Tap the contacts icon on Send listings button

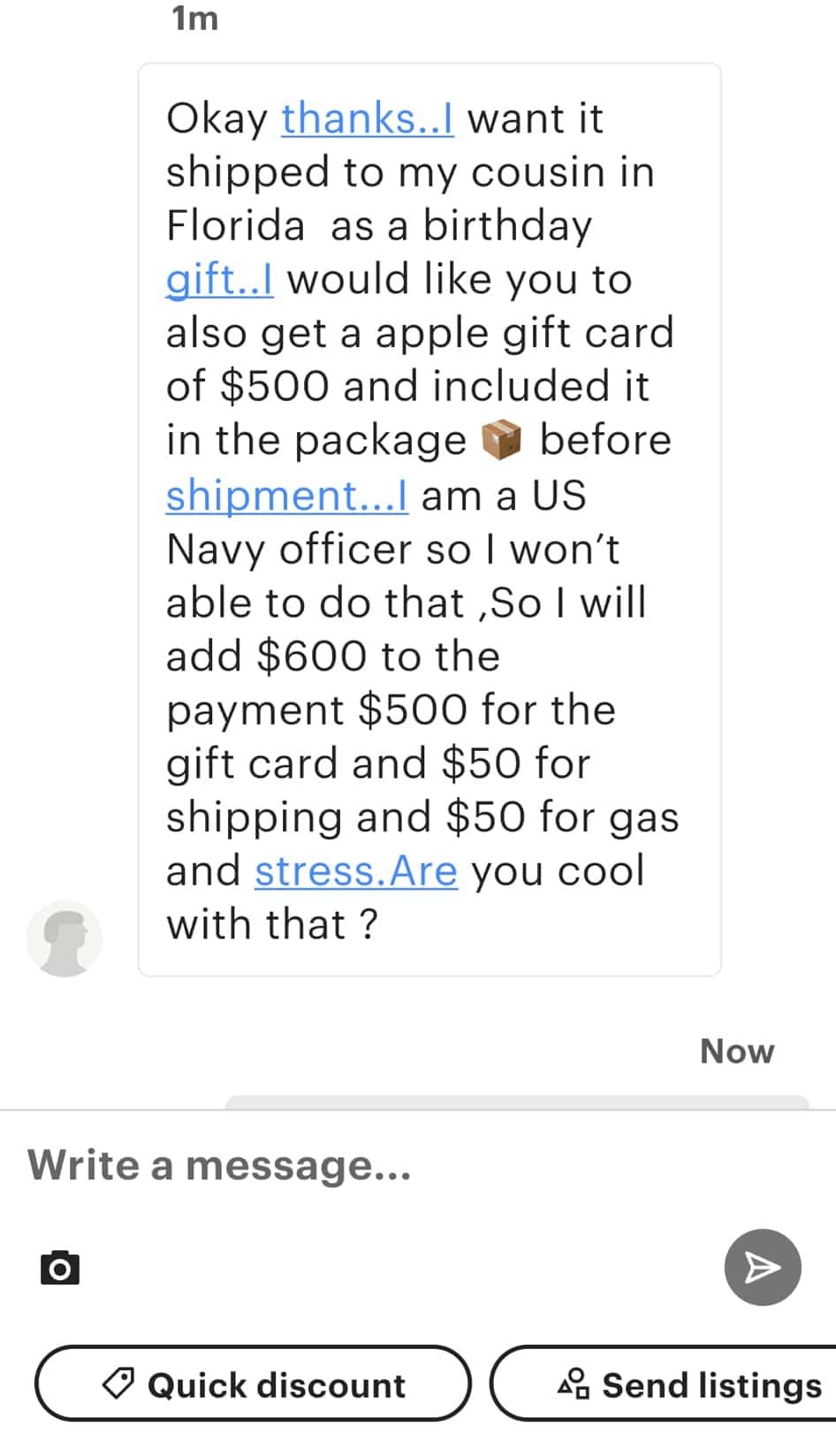pos(576,1384)
